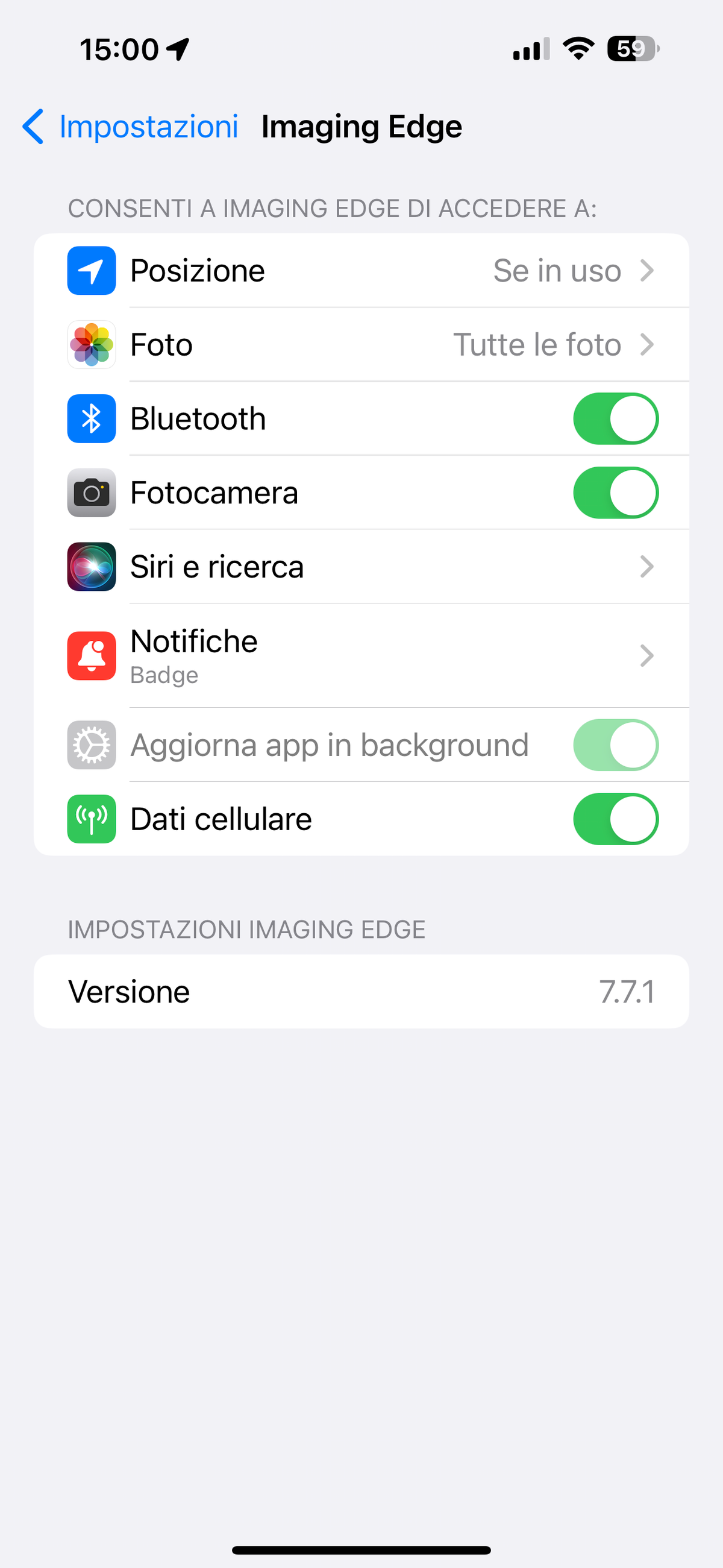The width and height of the screenshot is (723, 1568).
Task: Open the Notifiche settings
Action: click(x=361, y=655)
